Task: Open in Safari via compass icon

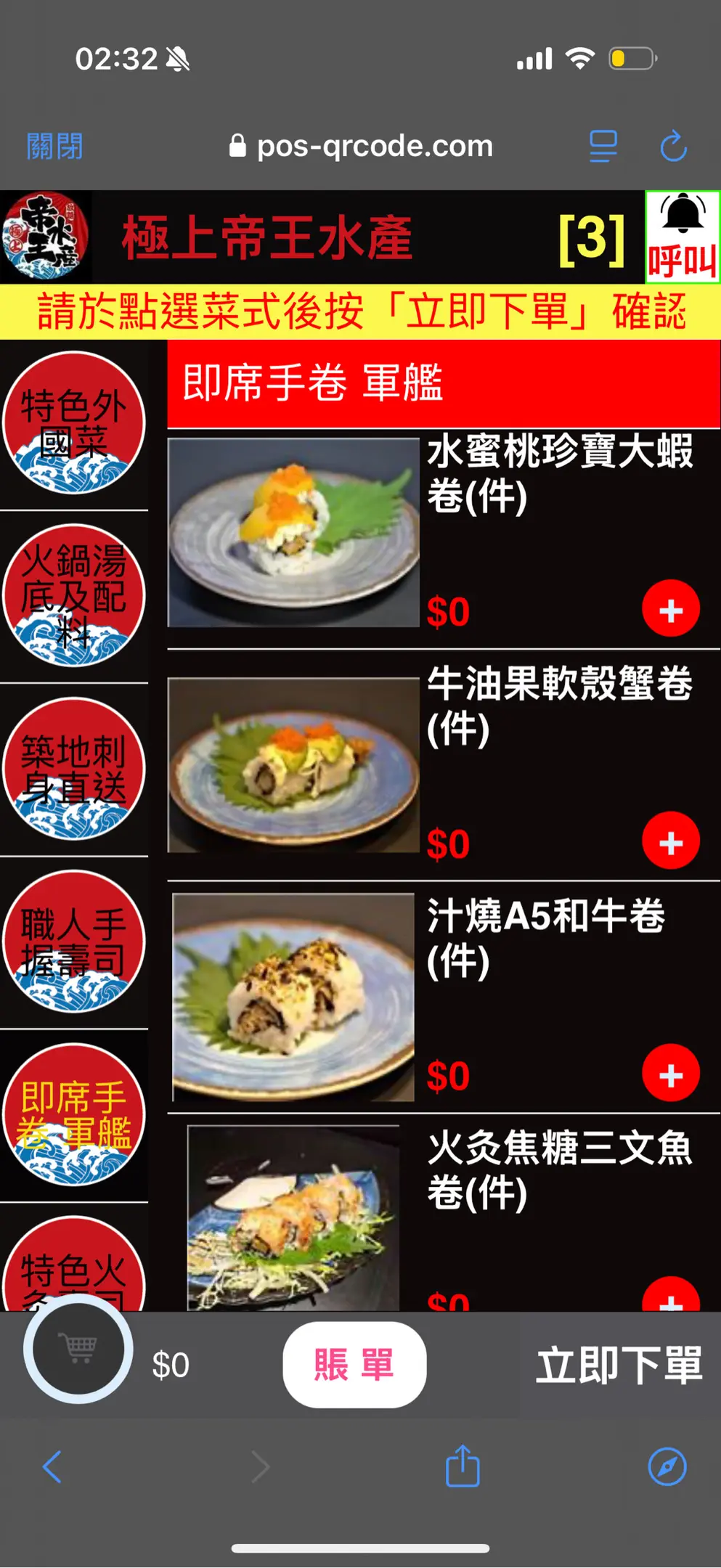Action: point(667,1466)
